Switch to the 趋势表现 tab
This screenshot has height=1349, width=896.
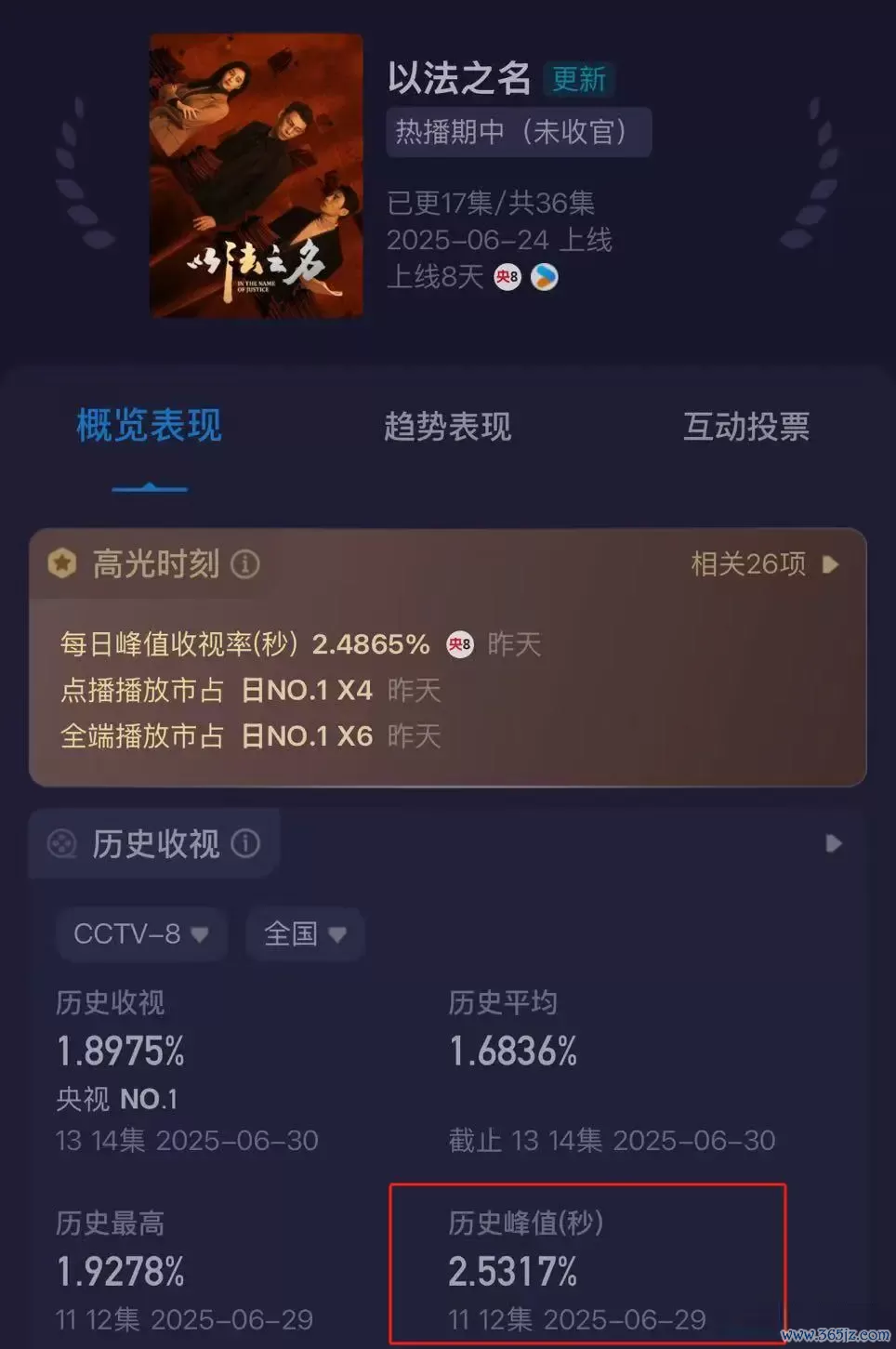click(447, 427)
